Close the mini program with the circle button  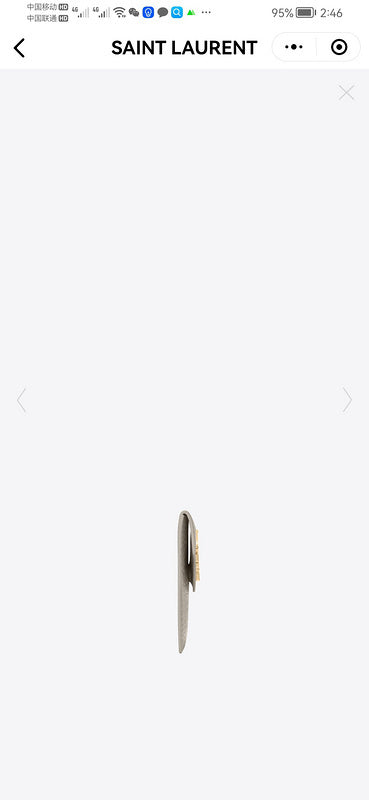coord(339,47)
